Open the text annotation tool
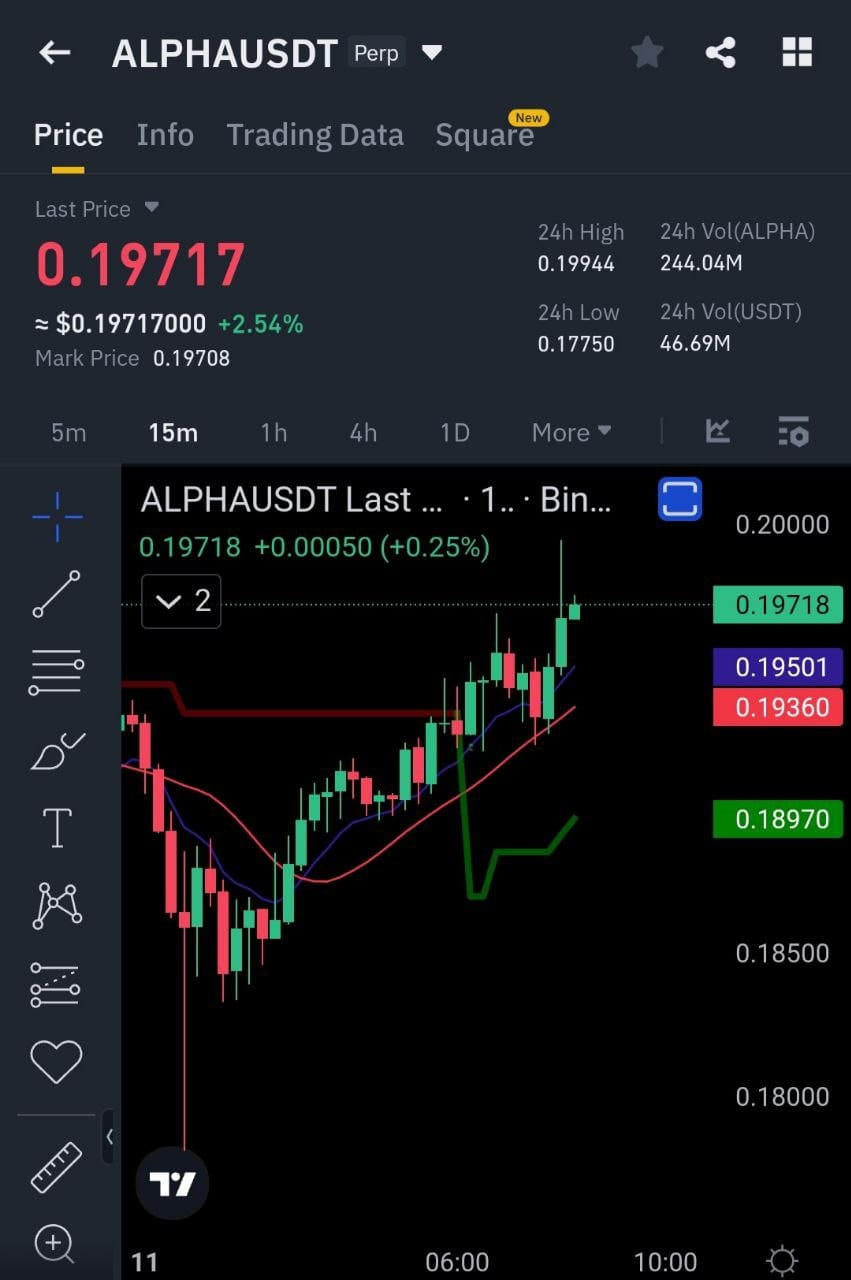Viewport: 851px width, 1280px height. coord(55,827)
